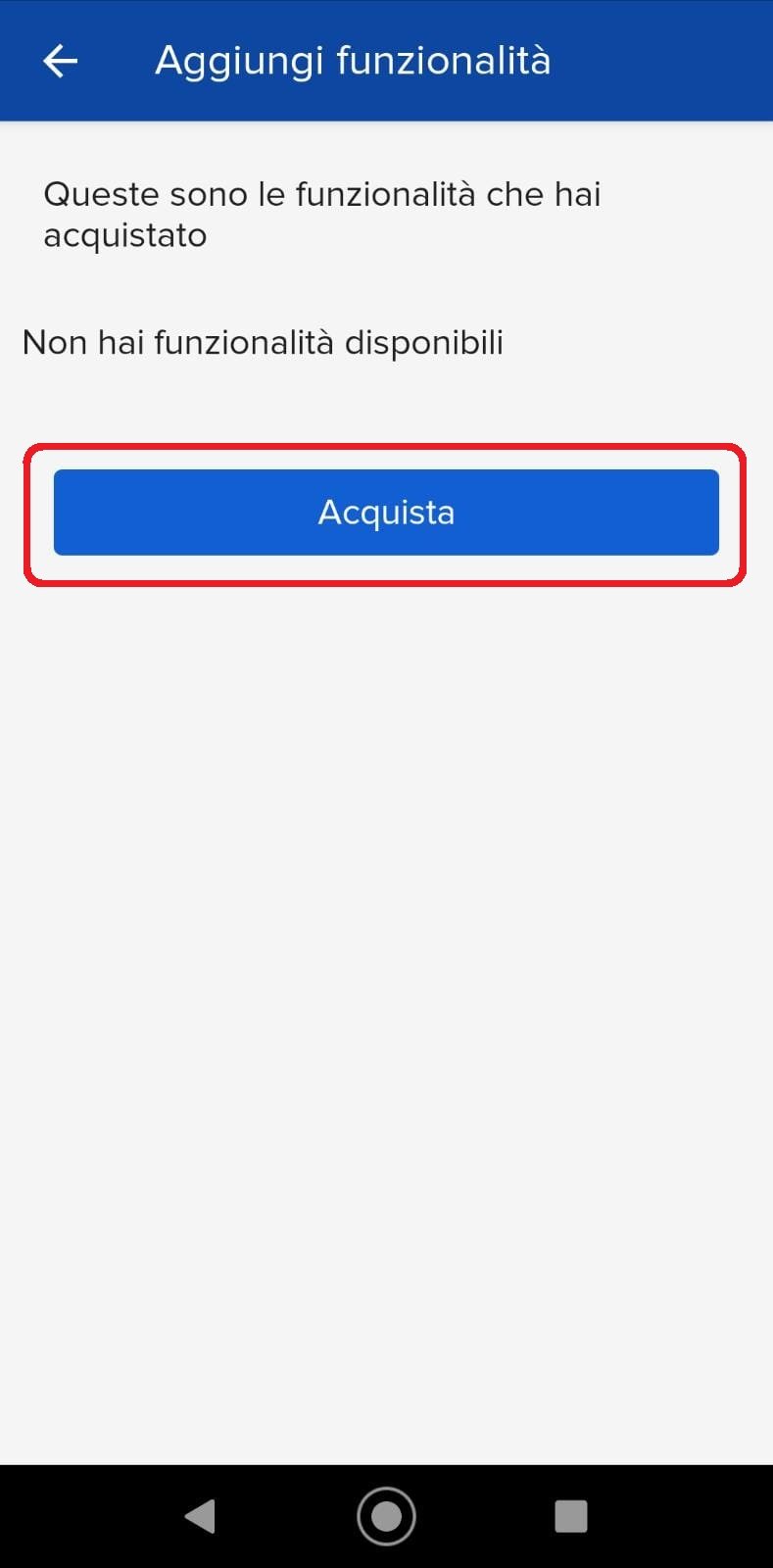Screen dimensions: 773x1568
Task: Go back using the app bar arrow
Action: 60,61
